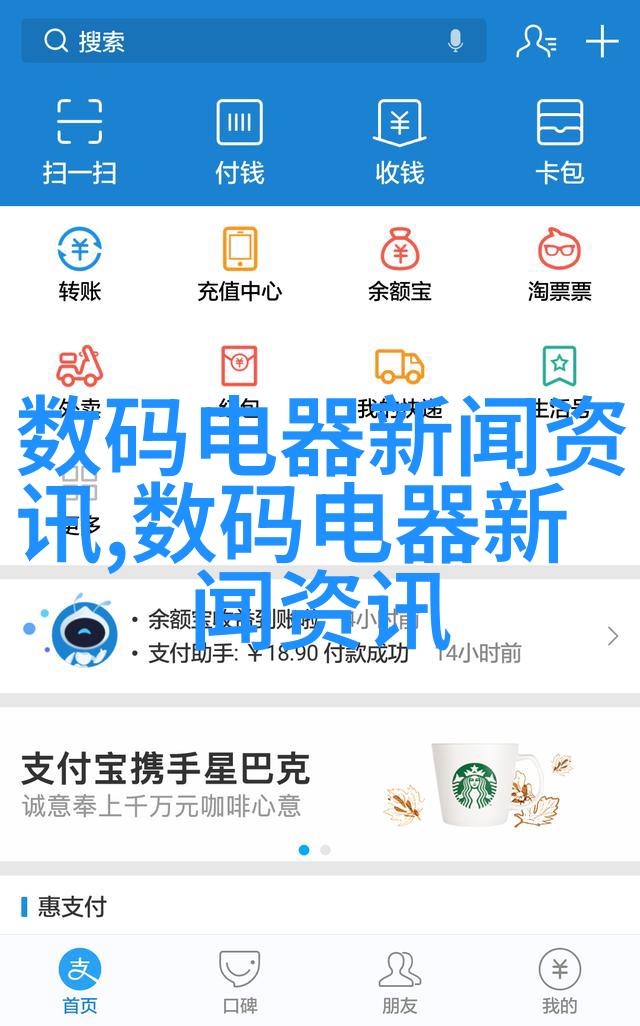Open the contacts icon
Screen dimensions: 640x1026
tap(535, 42)
